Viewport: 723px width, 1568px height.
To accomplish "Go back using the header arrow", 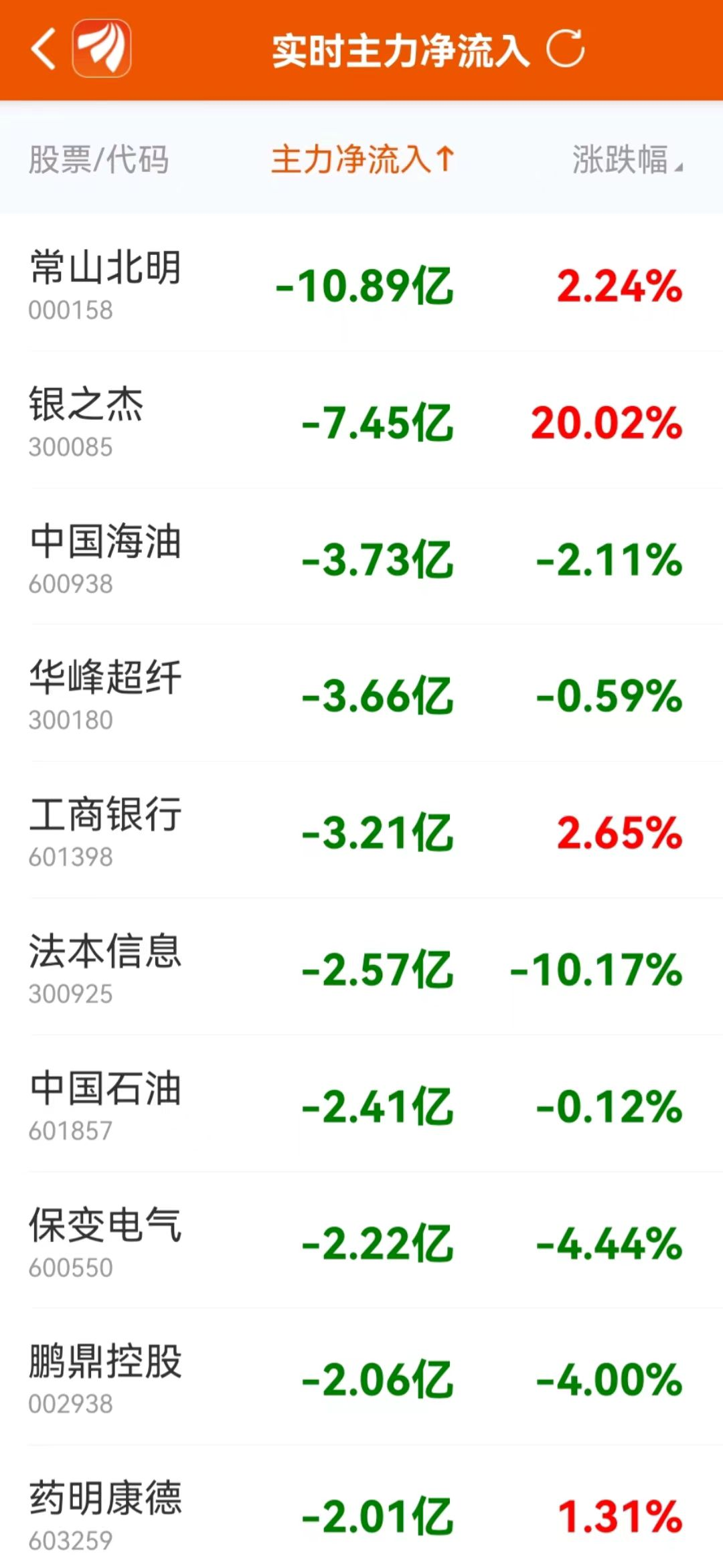I will (44, 50).
